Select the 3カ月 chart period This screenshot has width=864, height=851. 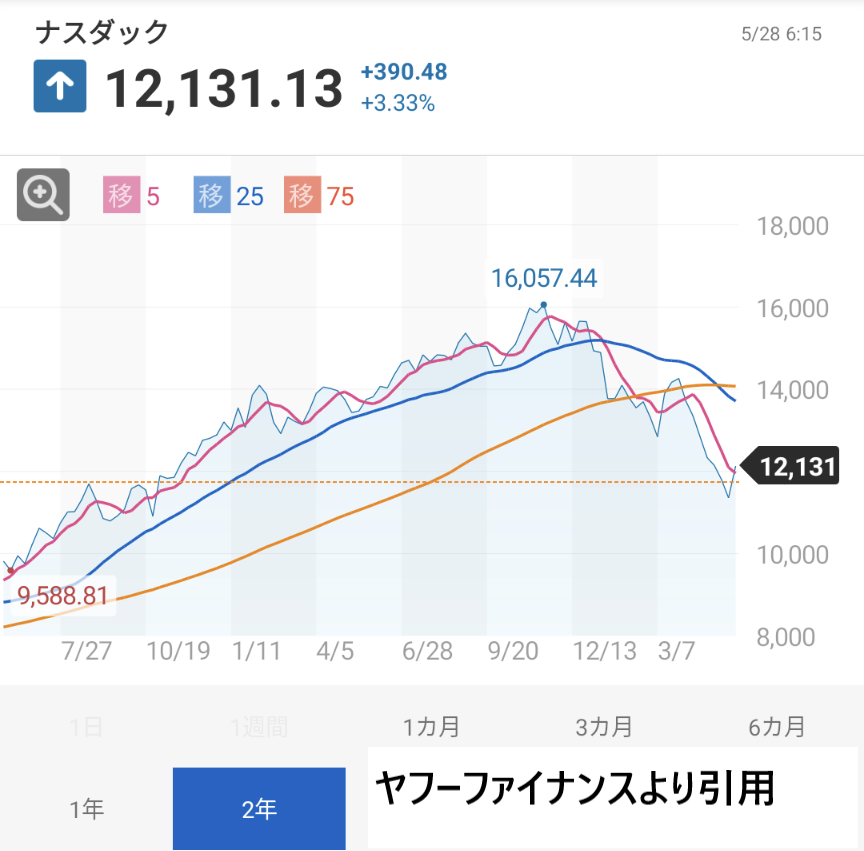coord(604,727)
